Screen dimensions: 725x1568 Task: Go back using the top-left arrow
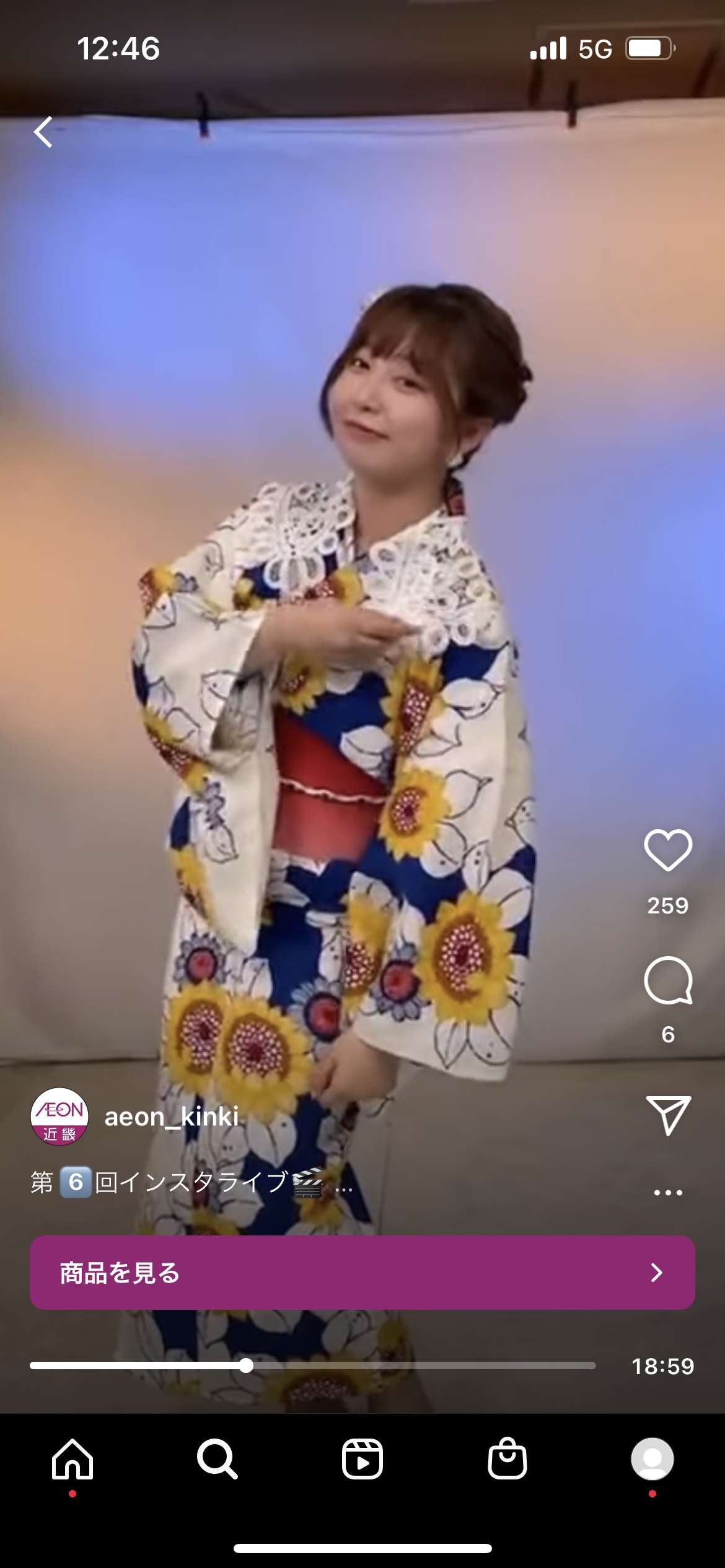(43, 132)
